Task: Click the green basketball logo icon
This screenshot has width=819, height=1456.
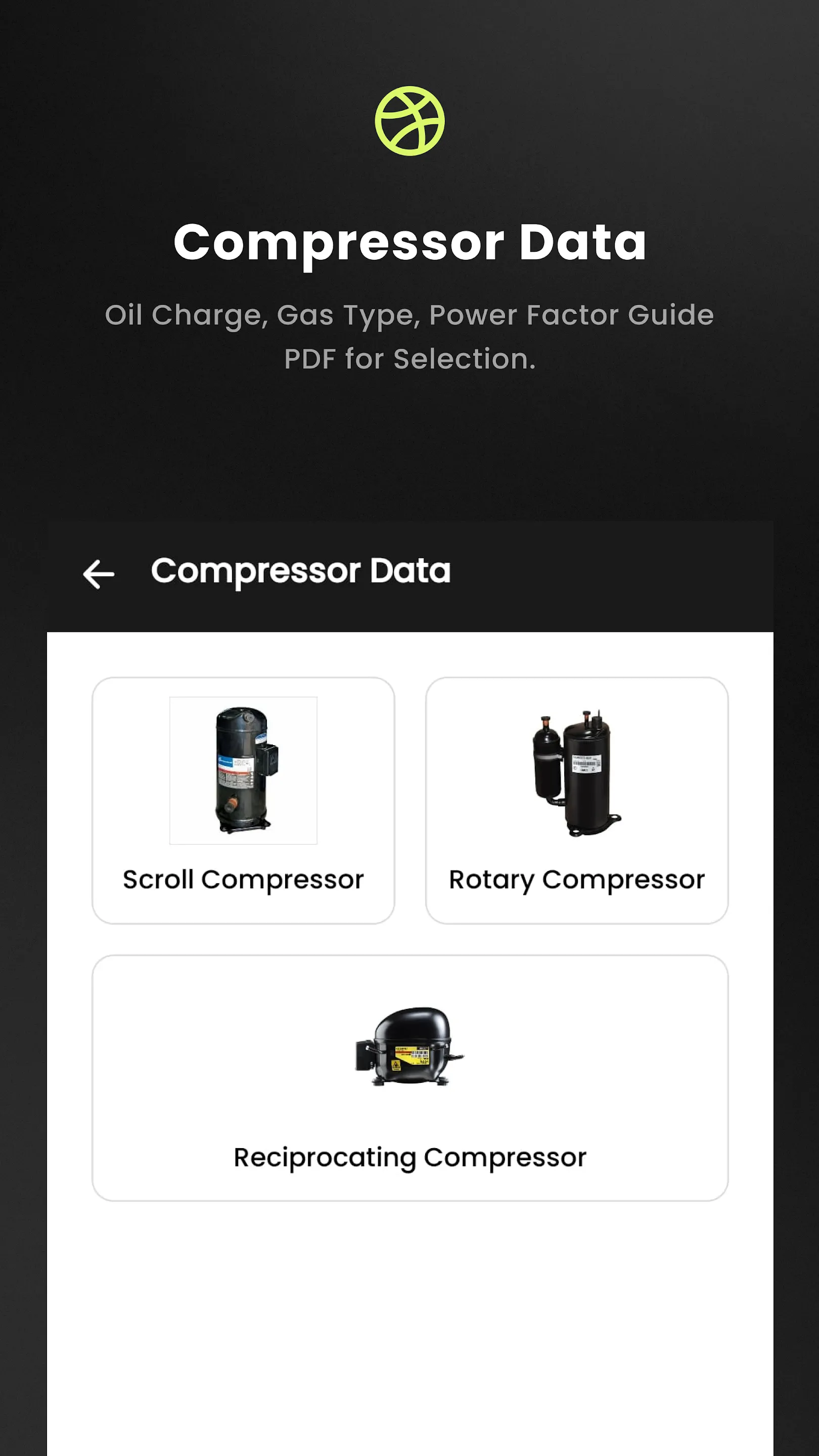Action: coord(411,120)
